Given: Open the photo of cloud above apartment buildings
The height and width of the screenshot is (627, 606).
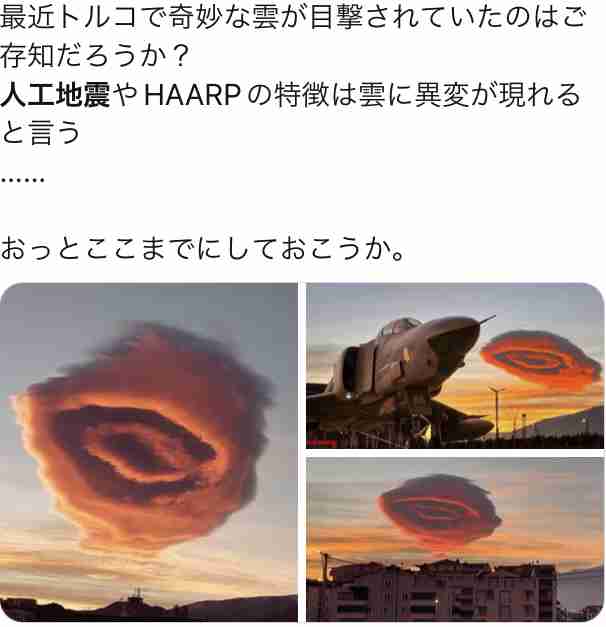Looking at the screenshot, I should point(455,539).
